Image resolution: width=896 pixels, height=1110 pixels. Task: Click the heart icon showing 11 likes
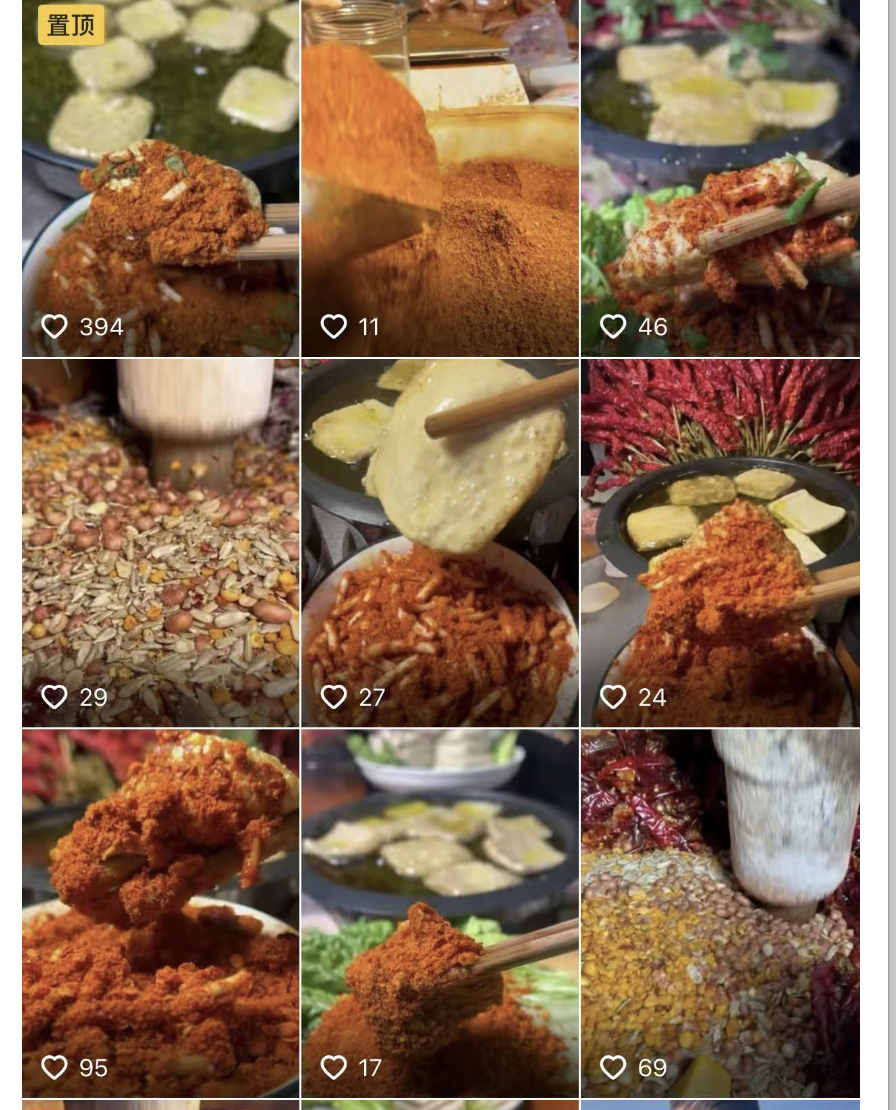pos(333,326)
